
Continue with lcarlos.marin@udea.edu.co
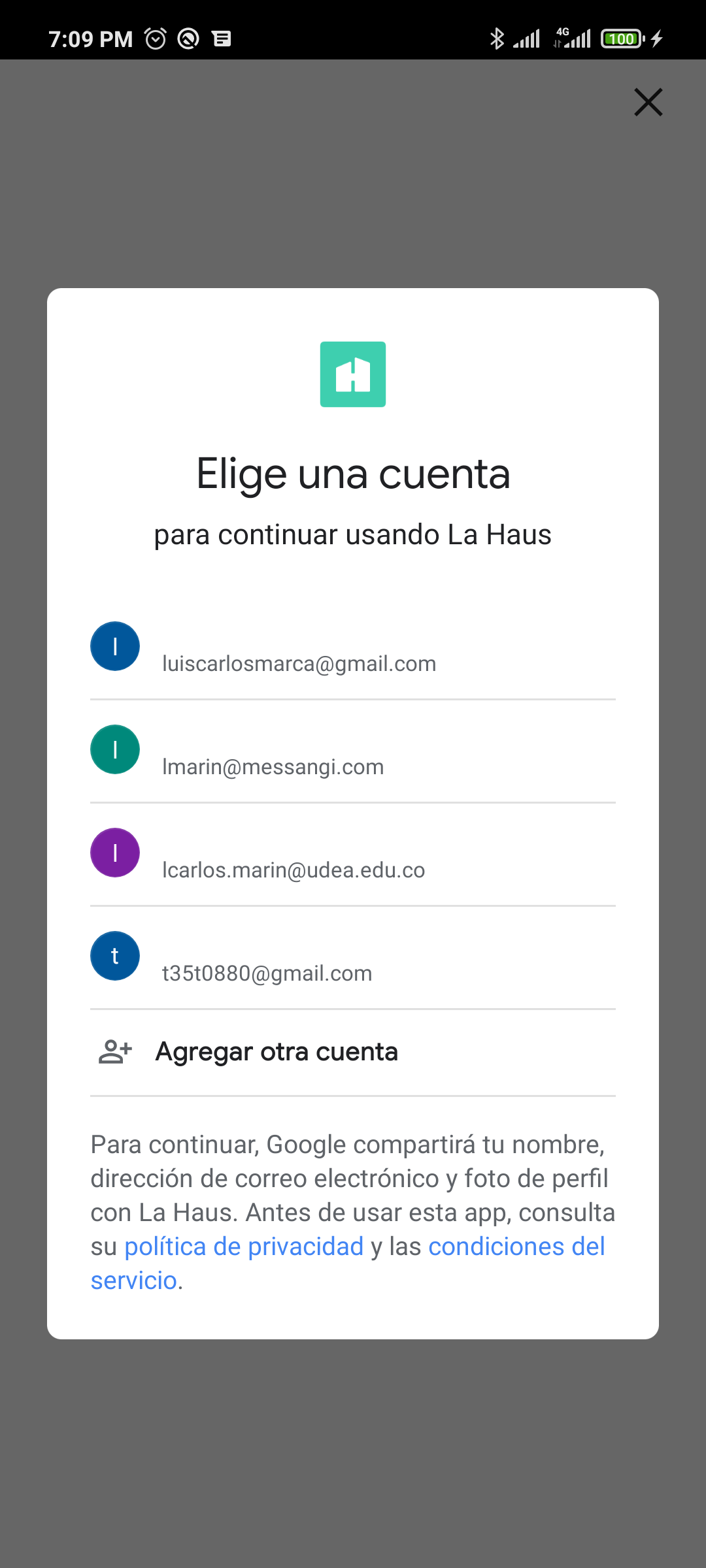tap(353, 855)
